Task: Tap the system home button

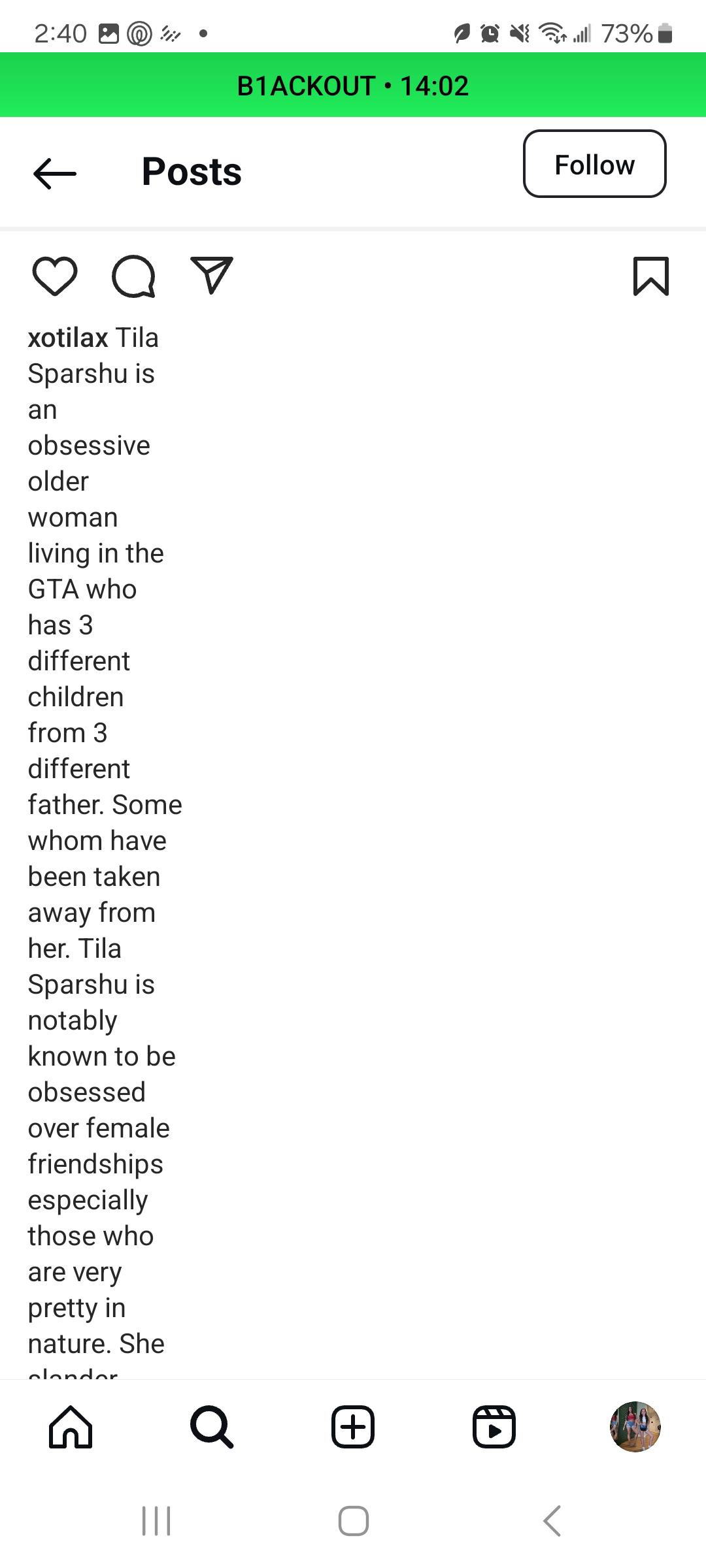Action: tap(353, 1521)
